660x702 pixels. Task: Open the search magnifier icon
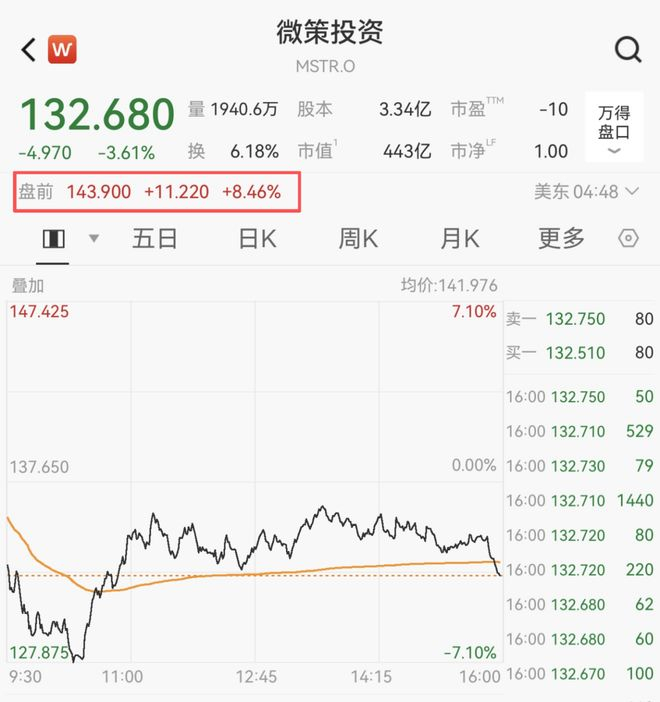[x=628, y=49]
